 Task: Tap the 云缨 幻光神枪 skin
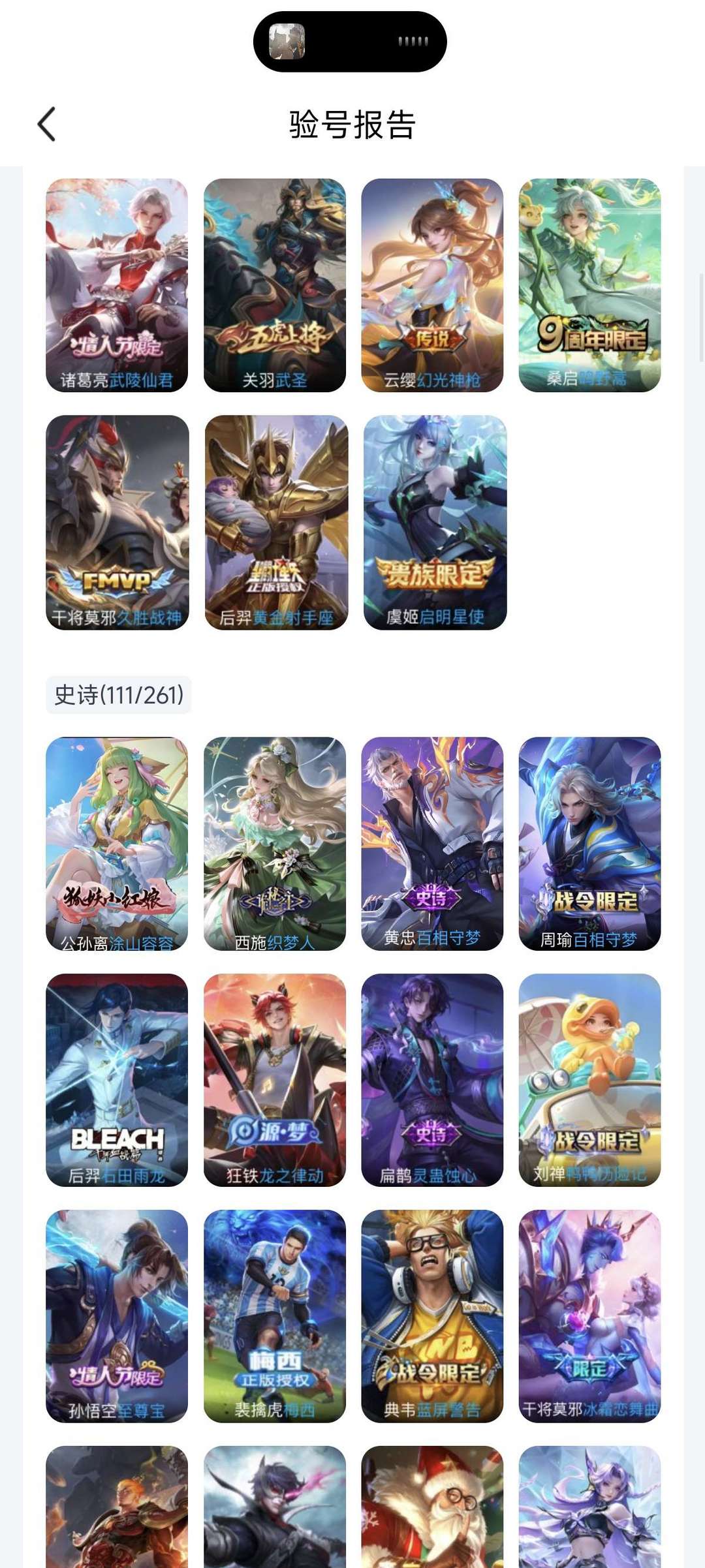coord(432,285)
